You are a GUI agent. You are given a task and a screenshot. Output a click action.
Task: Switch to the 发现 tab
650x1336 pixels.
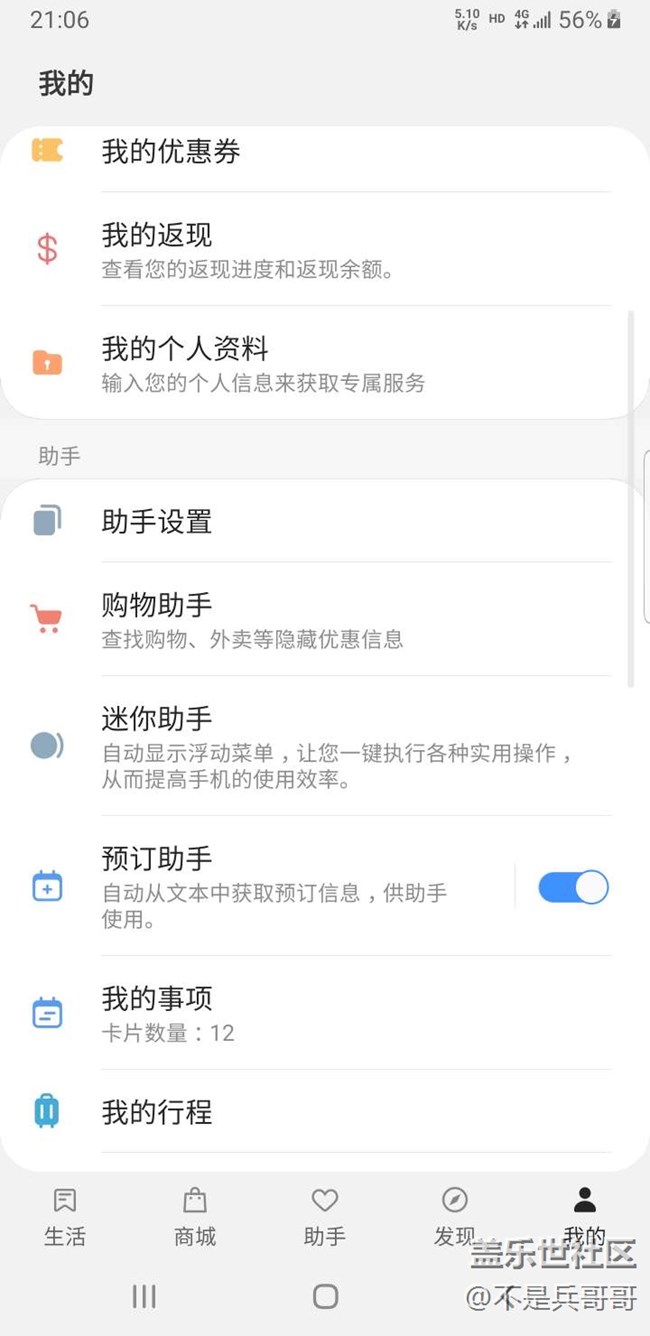tap(454, 1216)
